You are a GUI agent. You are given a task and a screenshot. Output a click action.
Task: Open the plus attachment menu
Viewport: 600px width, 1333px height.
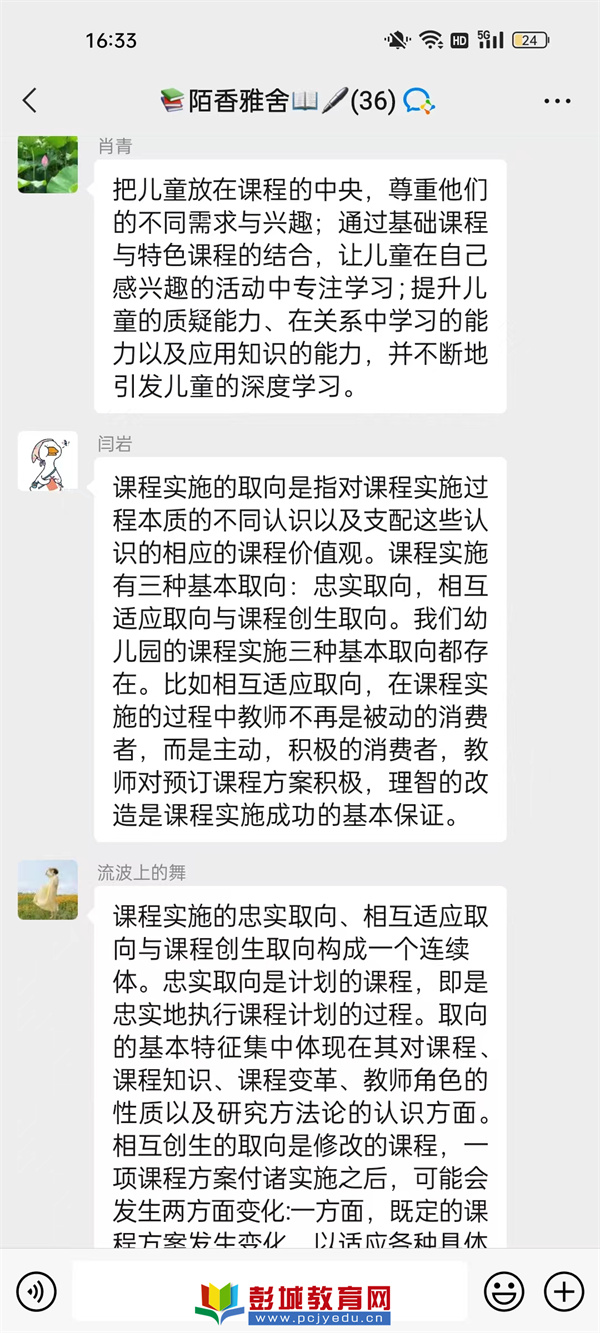(x=564, y=1291)
